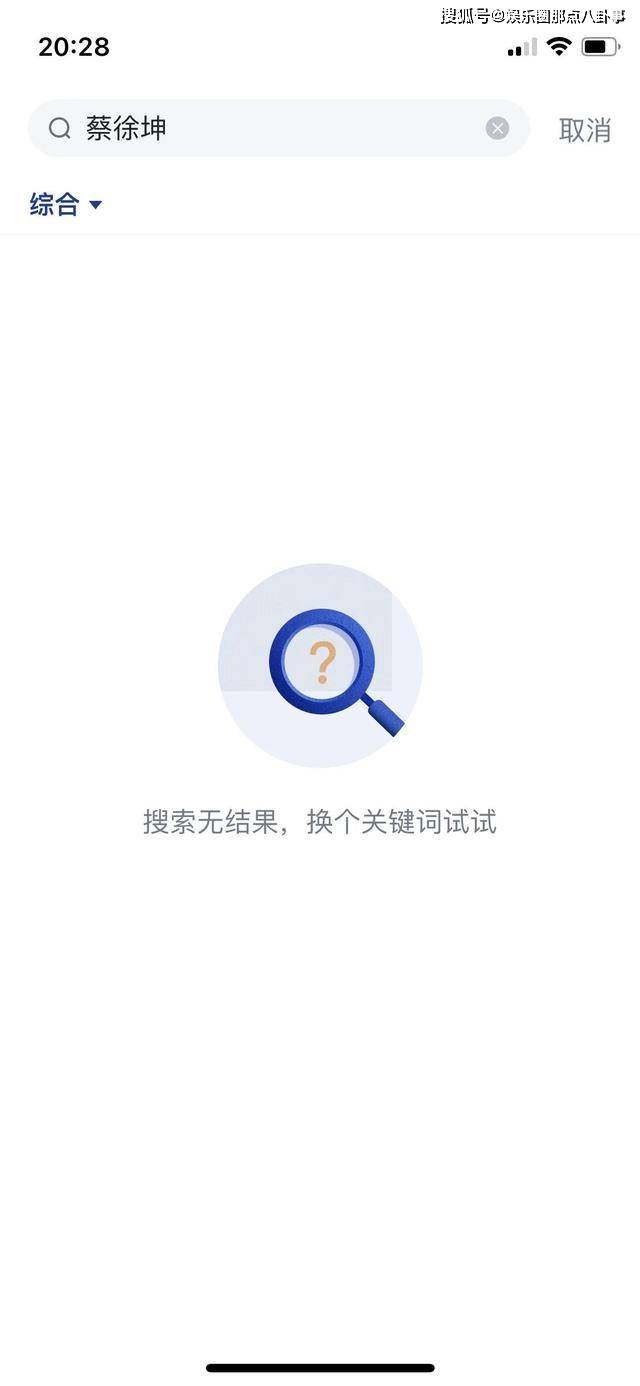Cancel the search with 取消

(585, 130)
